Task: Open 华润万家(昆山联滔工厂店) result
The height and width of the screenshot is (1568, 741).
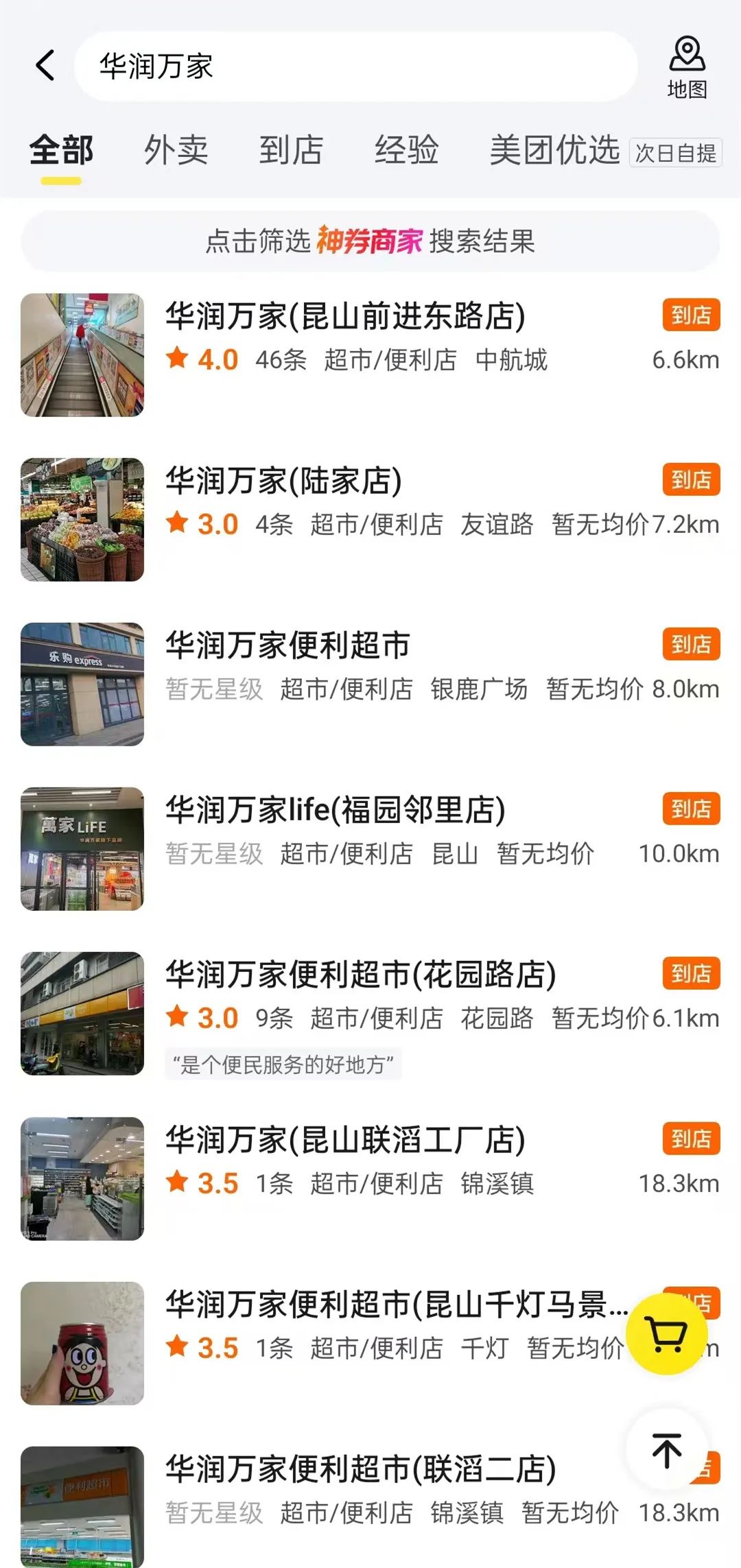Action: coord(345,1140)
